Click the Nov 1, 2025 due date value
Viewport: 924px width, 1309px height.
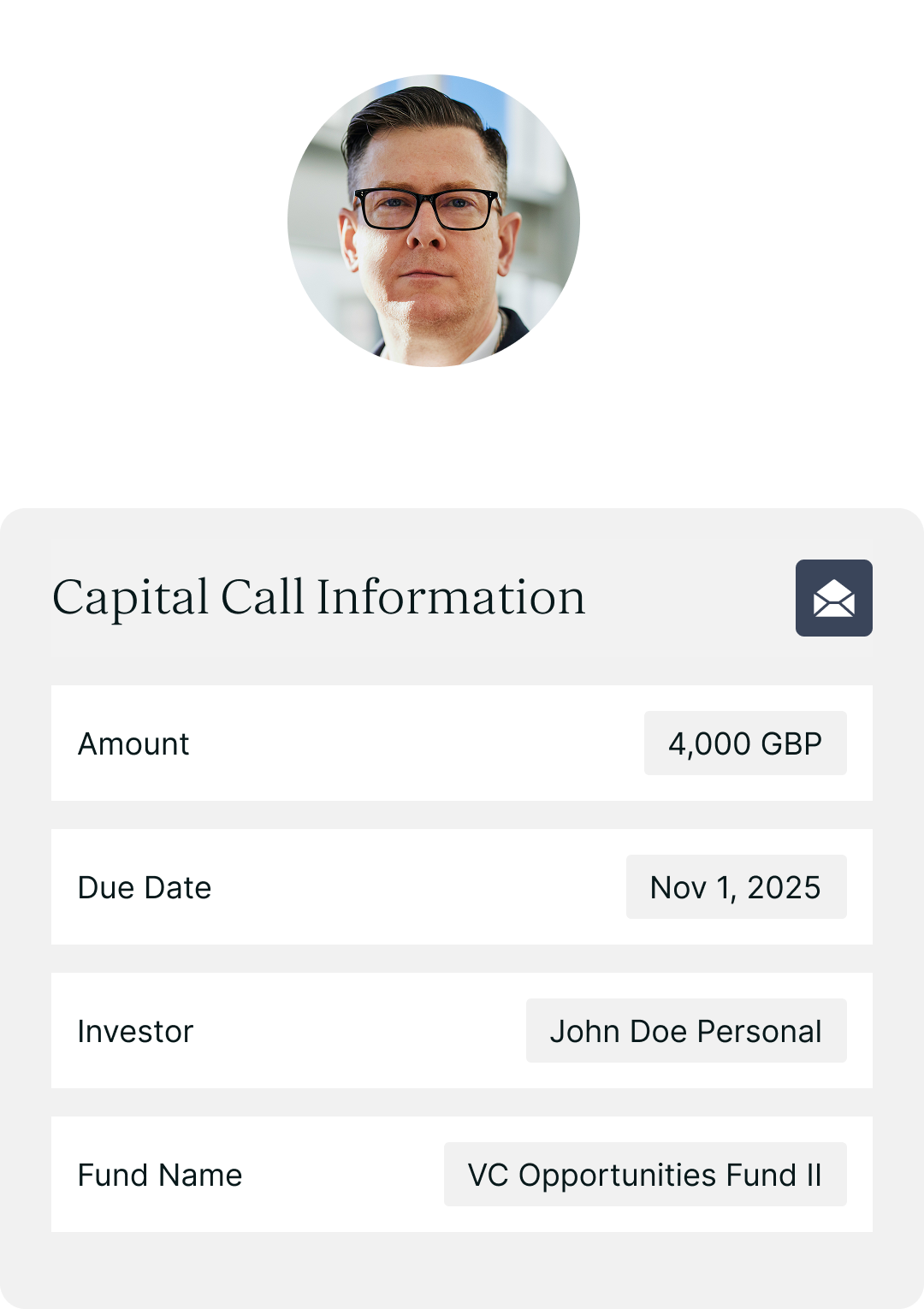(736, 887)
